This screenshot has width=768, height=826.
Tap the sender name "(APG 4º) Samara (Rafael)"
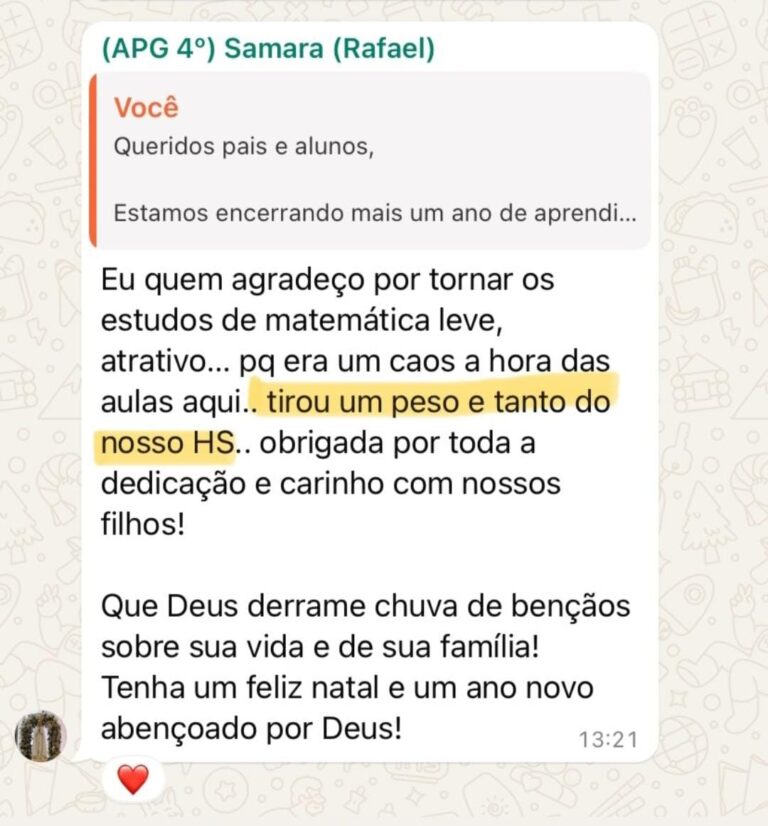coord(268,49)
